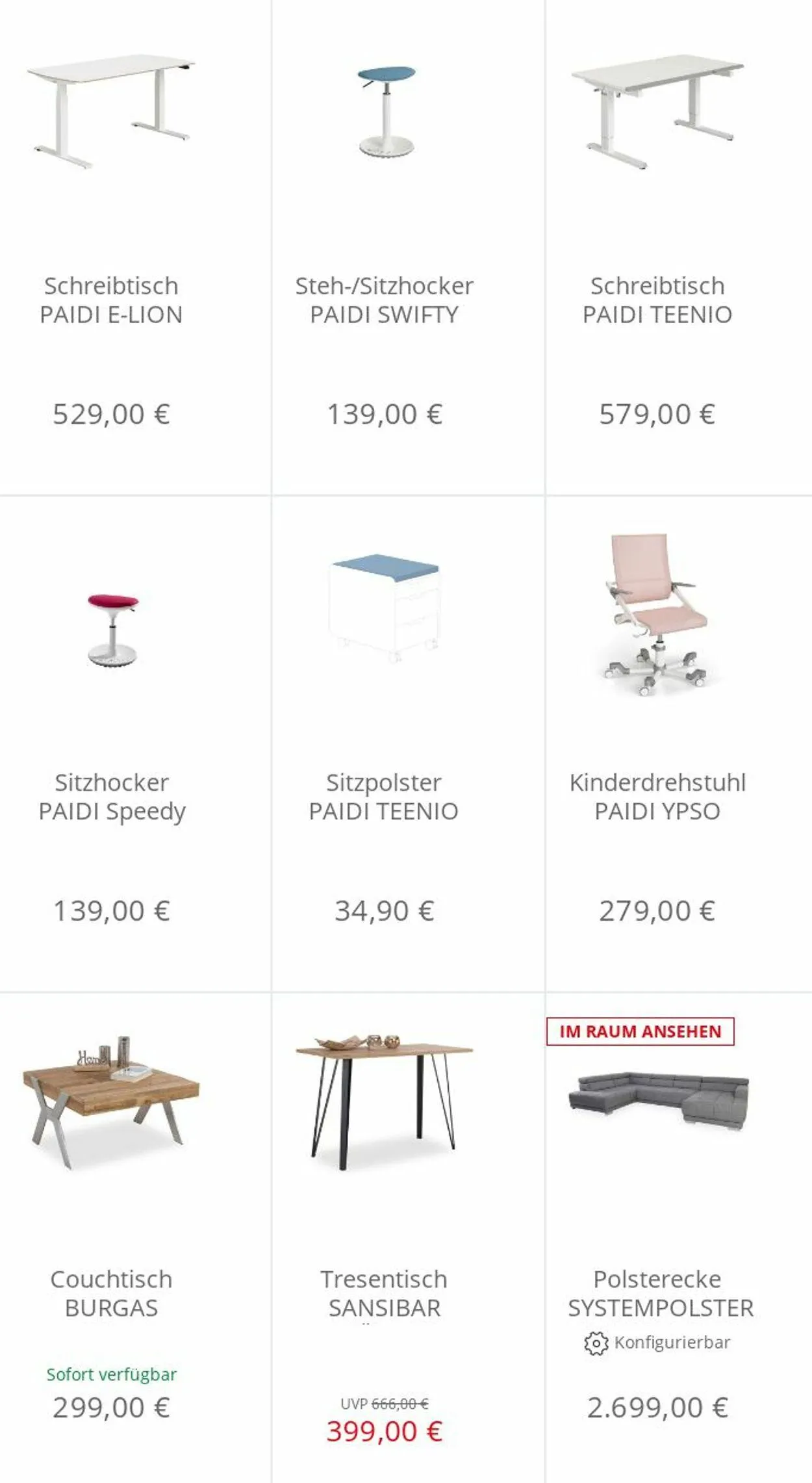The image size is (812, 1483).
Task: Open the Schreibtisch PAIDI E-LION product
Action: [135, 247]
